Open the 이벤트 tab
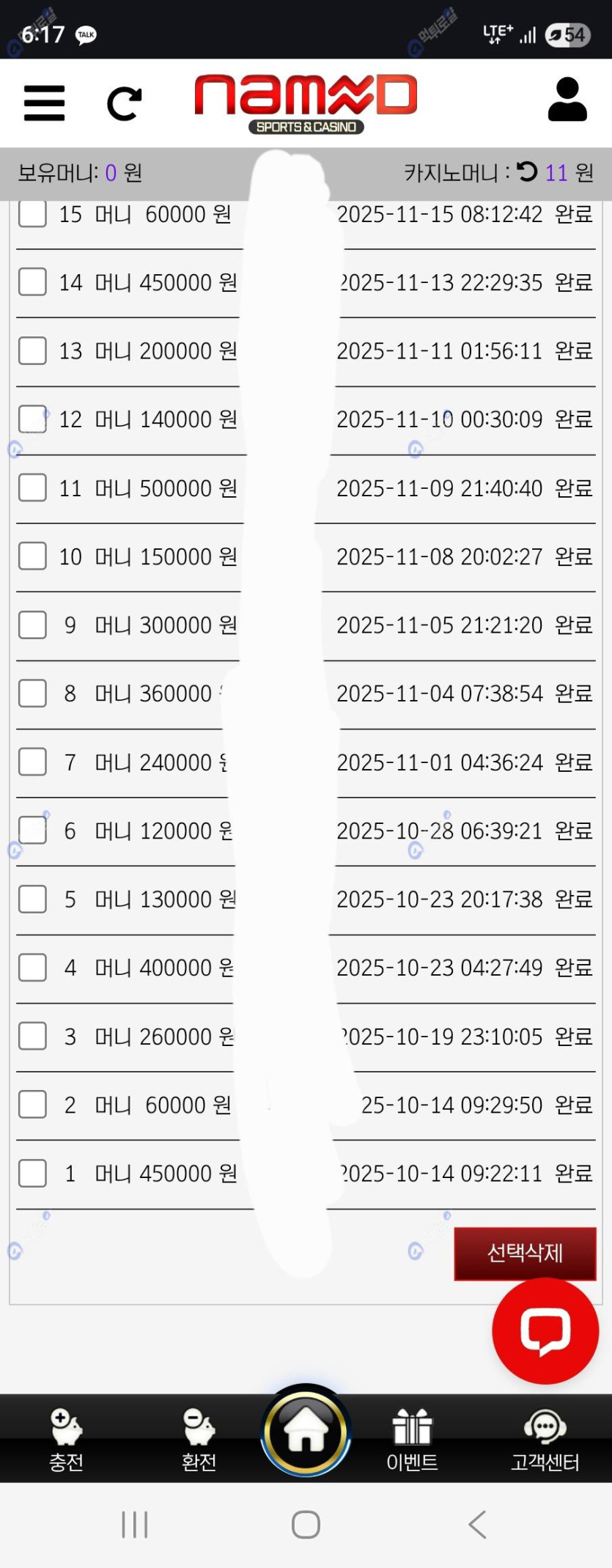The height and width of the screenshot is (1568, 612). point(412,1440)
